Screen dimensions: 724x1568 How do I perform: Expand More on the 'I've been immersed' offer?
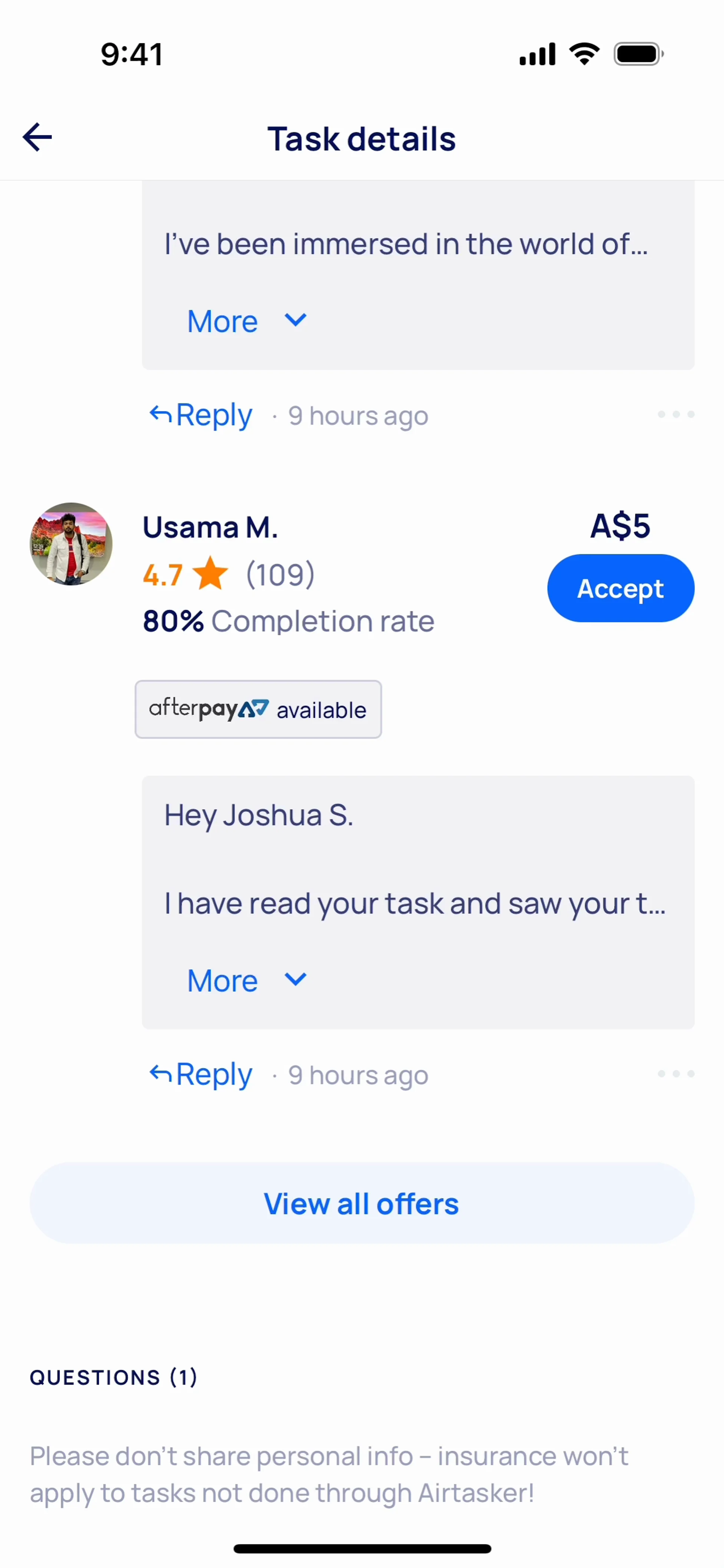click(246, 321)
